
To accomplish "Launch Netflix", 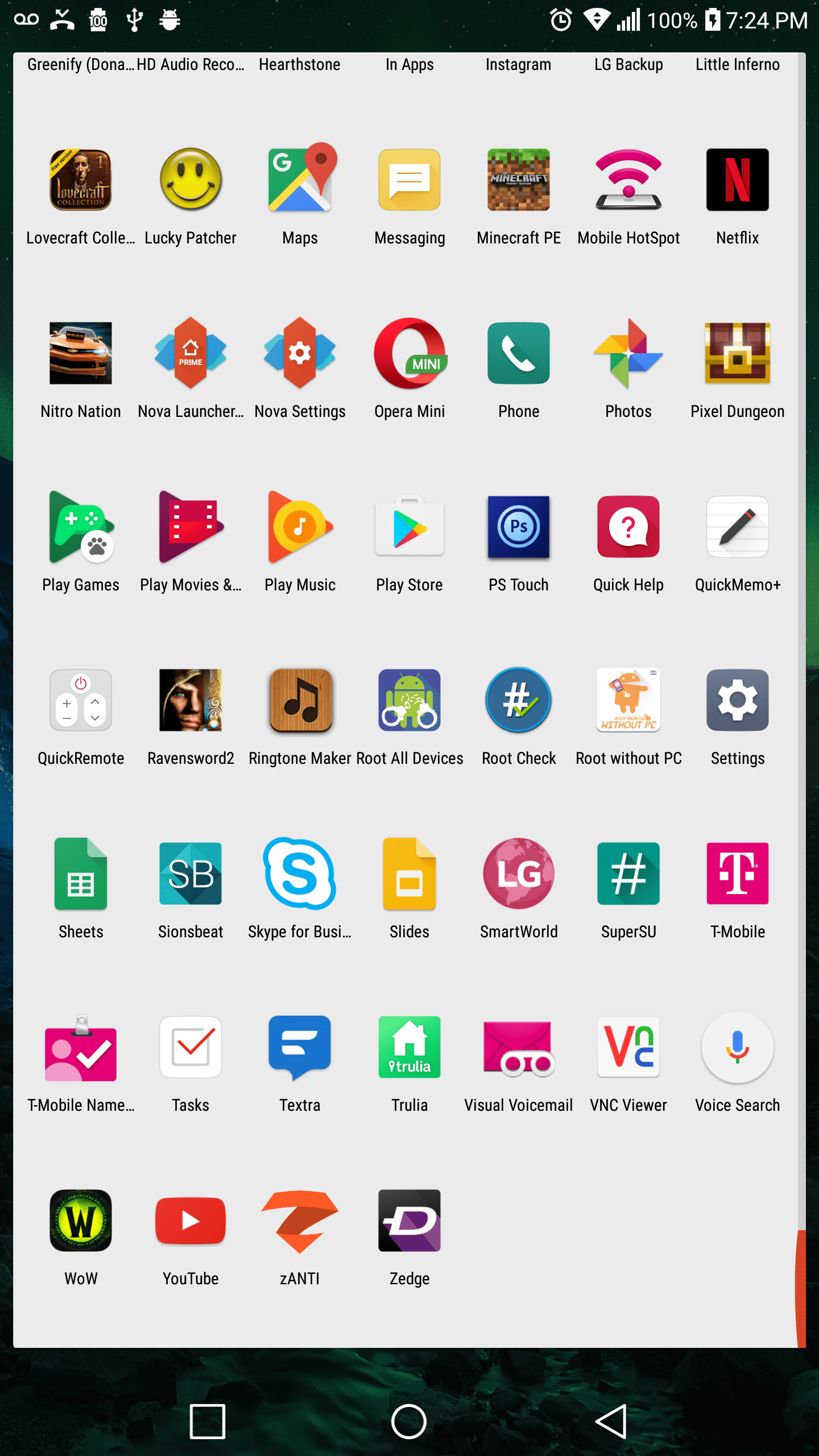I will click(x=737, y=180).
